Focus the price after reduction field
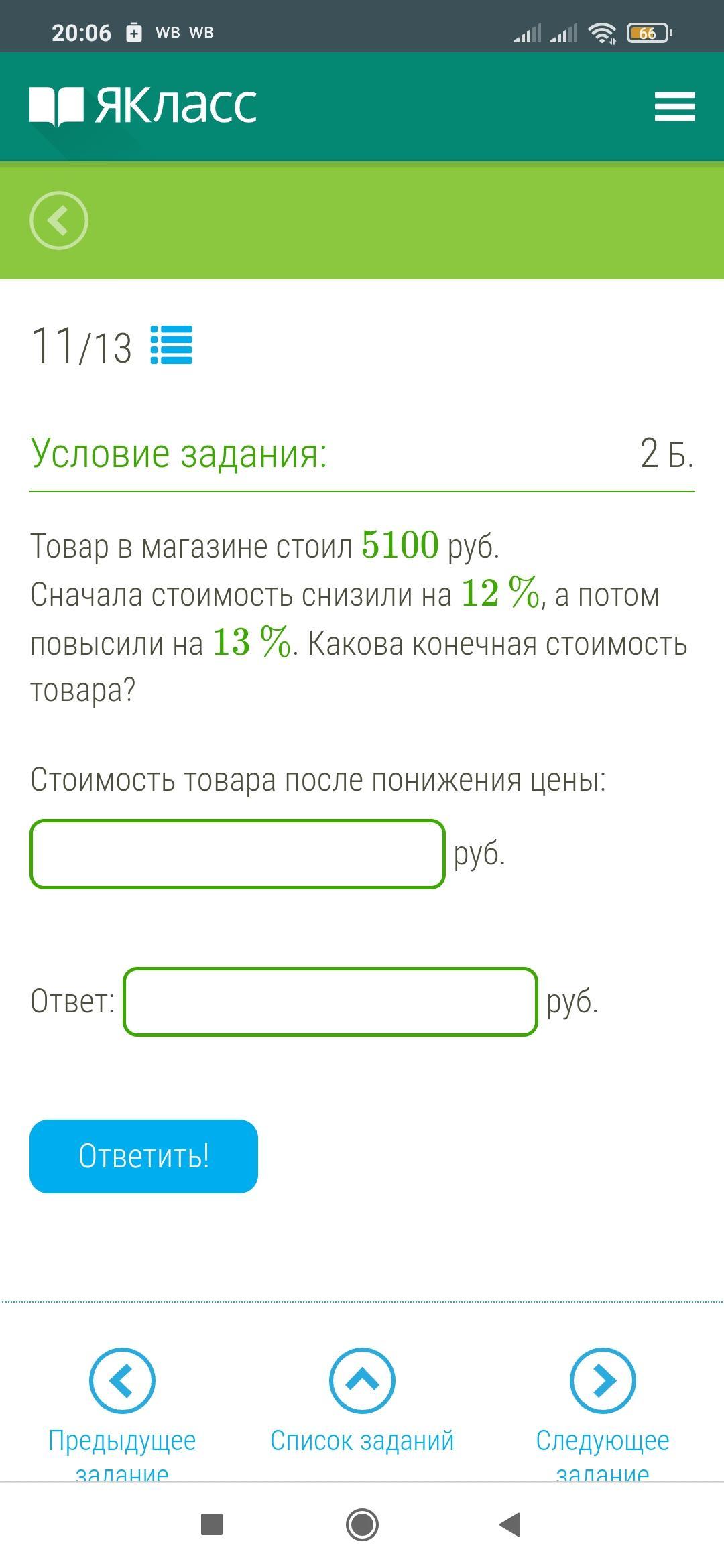 237,854
